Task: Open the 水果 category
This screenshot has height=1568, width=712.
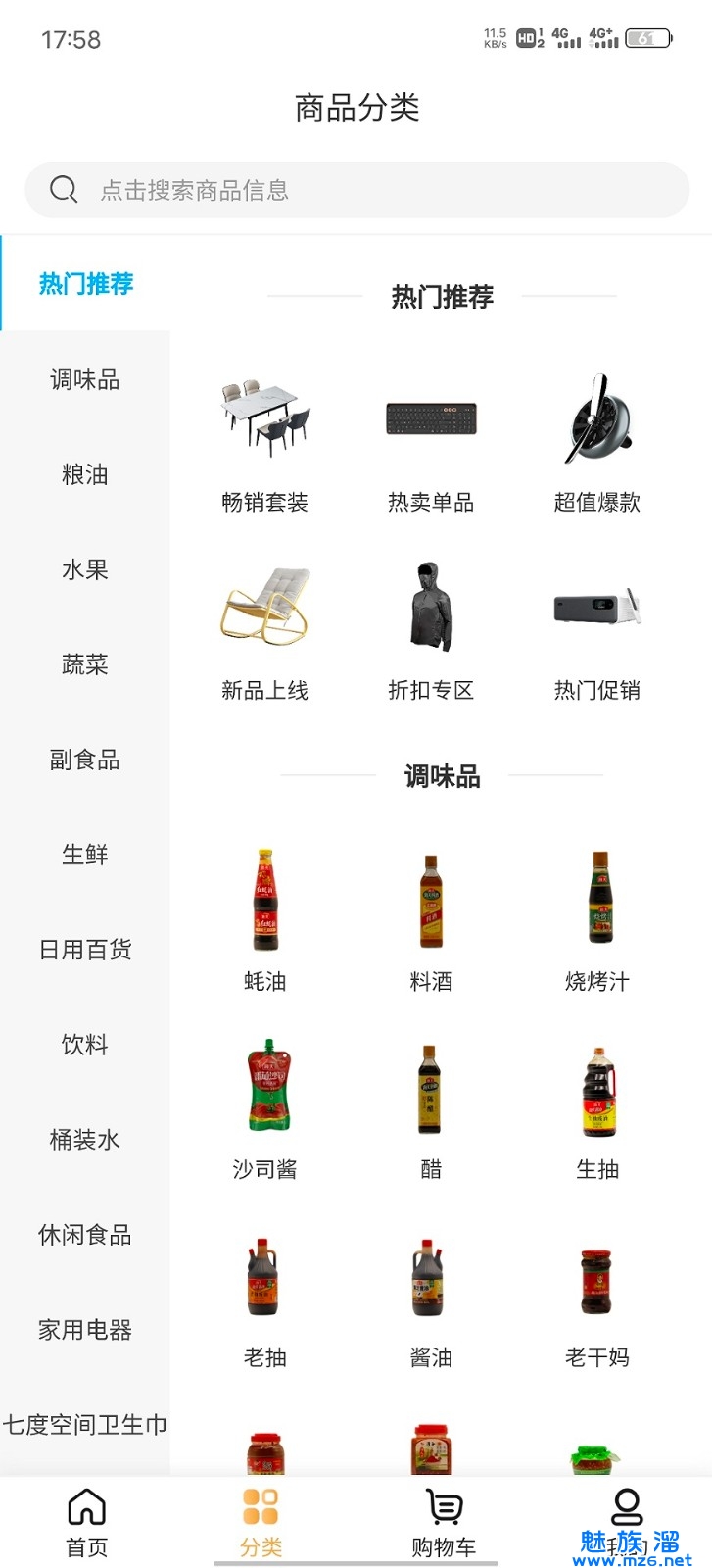Action: [x=85, y=570]
